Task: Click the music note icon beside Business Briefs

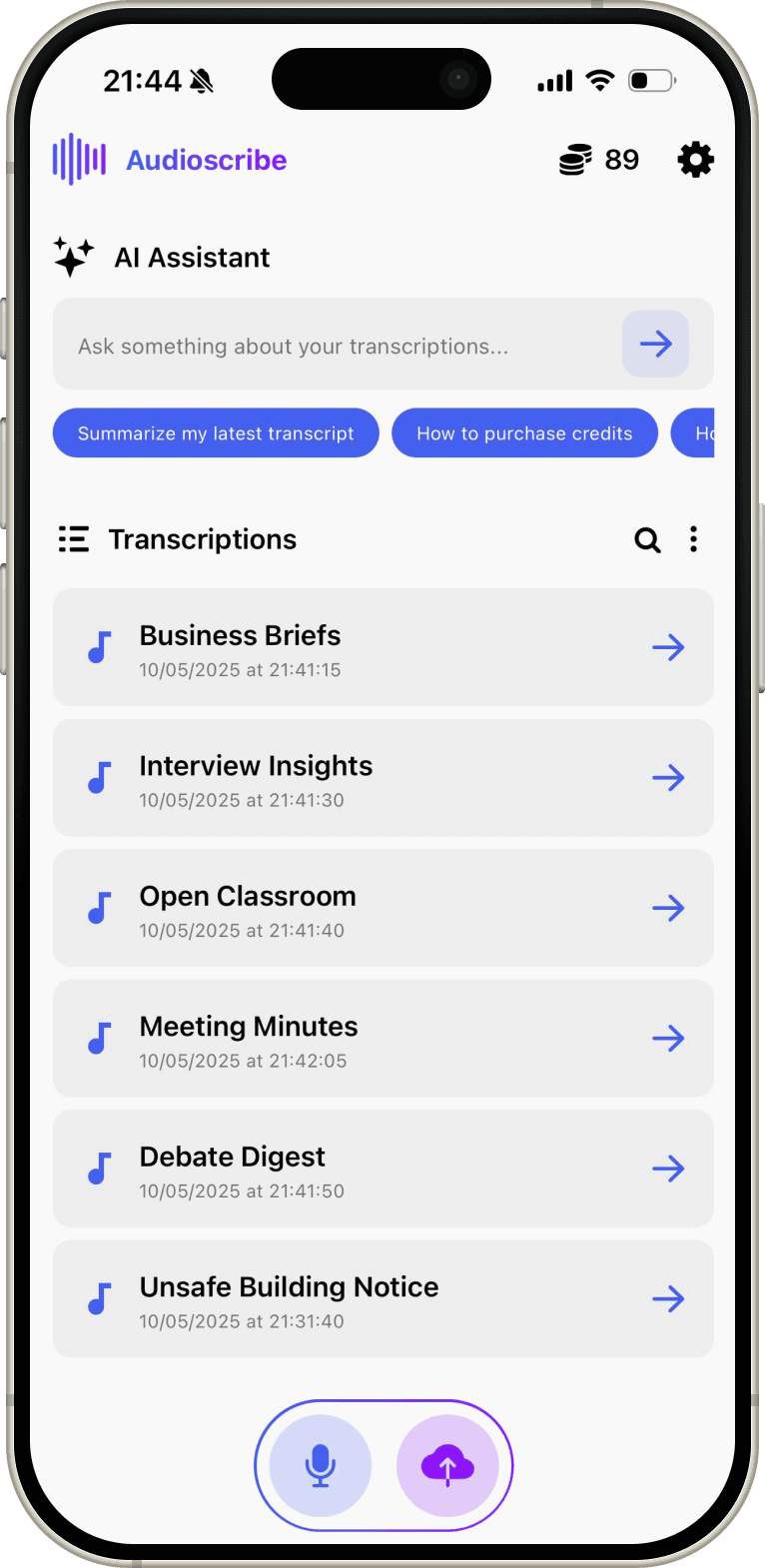Action: (x=98, y=647)
